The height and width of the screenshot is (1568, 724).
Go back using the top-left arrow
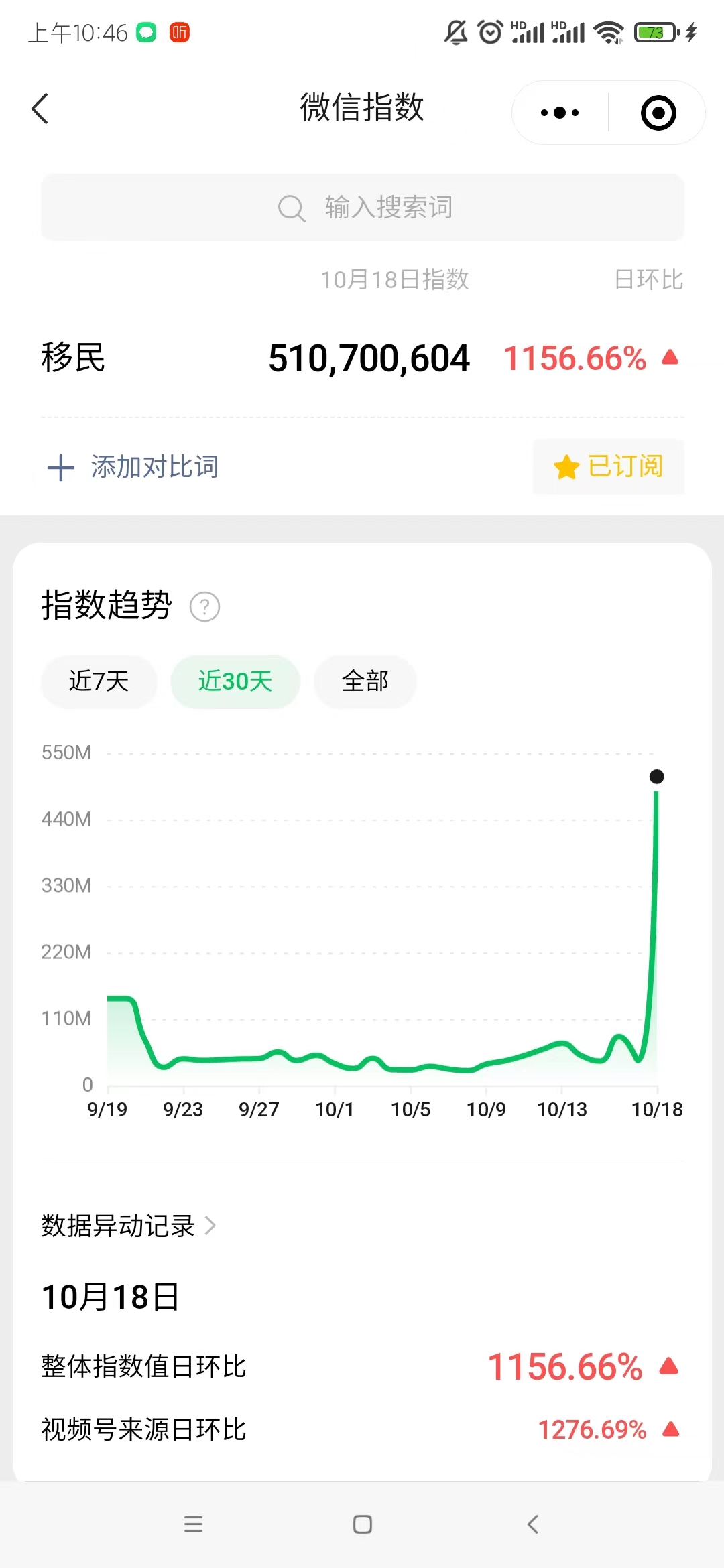pos(40,109)
